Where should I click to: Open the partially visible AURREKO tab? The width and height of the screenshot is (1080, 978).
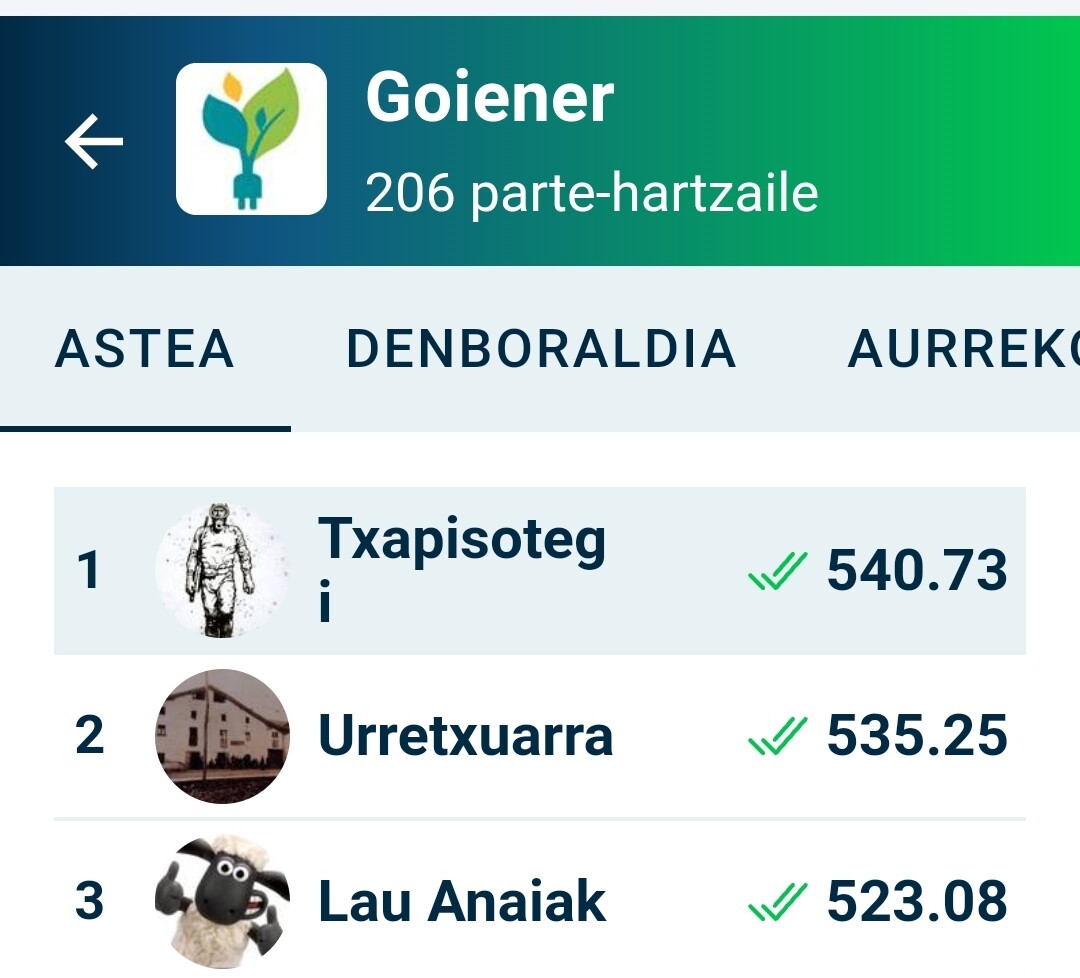[962, 350]
